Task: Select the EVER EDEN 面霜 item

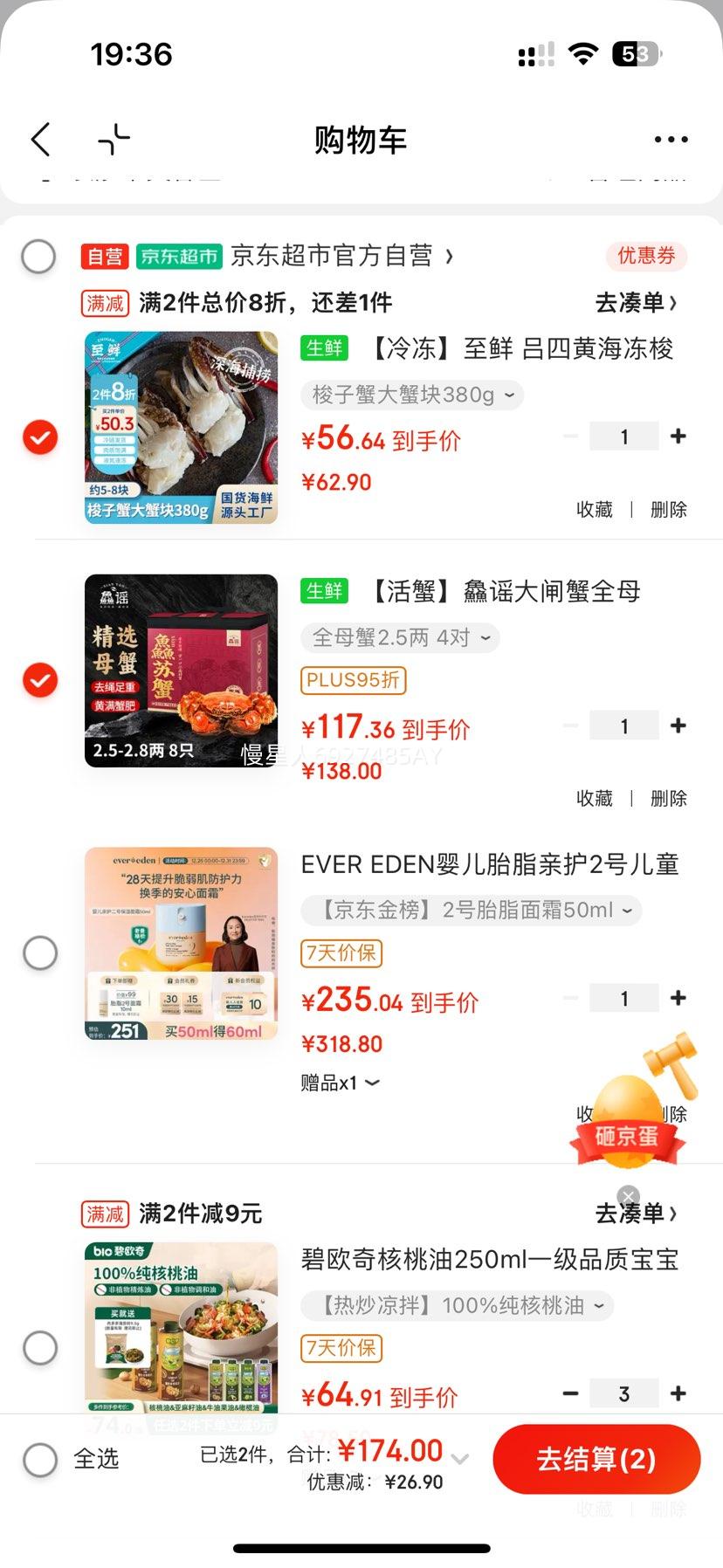Action: tap(40, 952)
